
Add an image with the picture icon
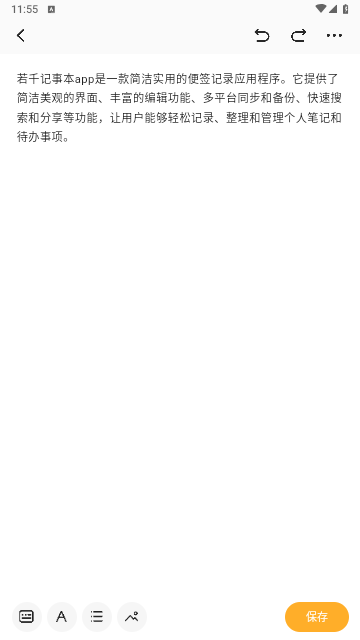click(132, 616)
